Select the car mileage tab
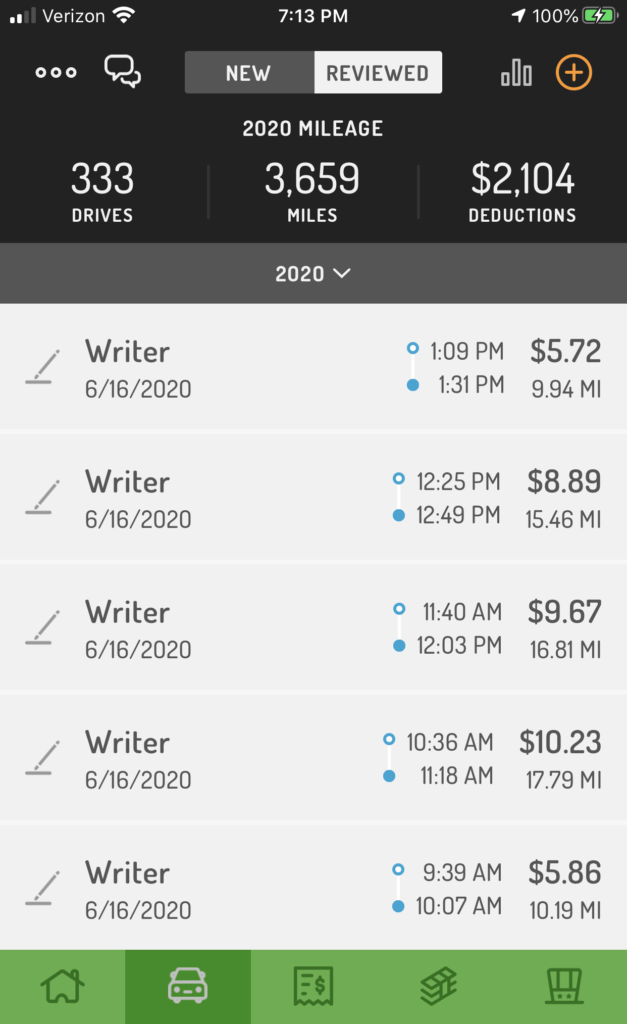Screen dimensions: 627x1024 click(188, 986)
